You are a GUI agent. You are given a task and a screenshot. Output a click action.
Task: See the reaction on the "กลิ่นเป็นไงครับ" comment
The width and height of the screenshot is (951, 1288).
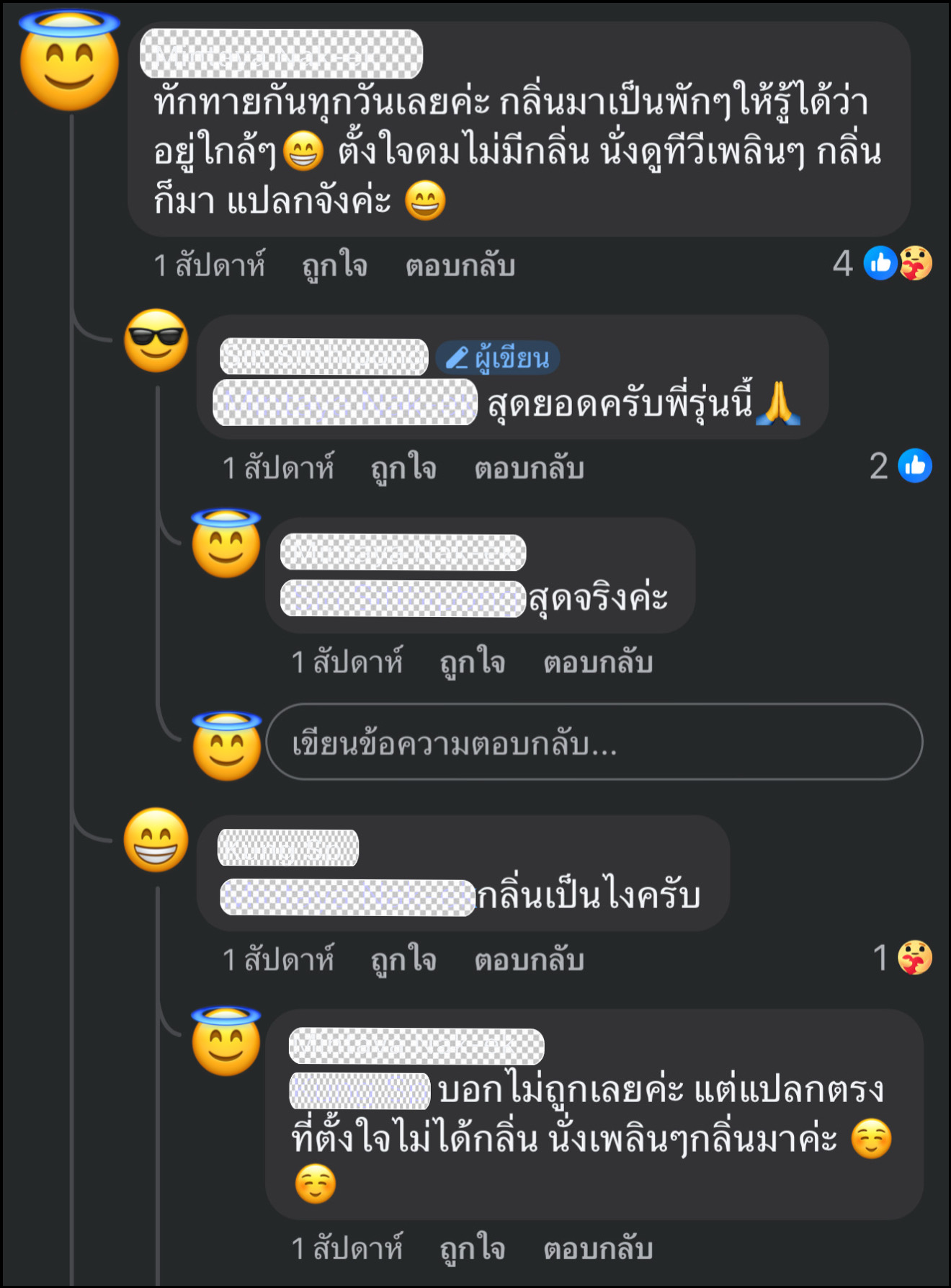[903, 958]
